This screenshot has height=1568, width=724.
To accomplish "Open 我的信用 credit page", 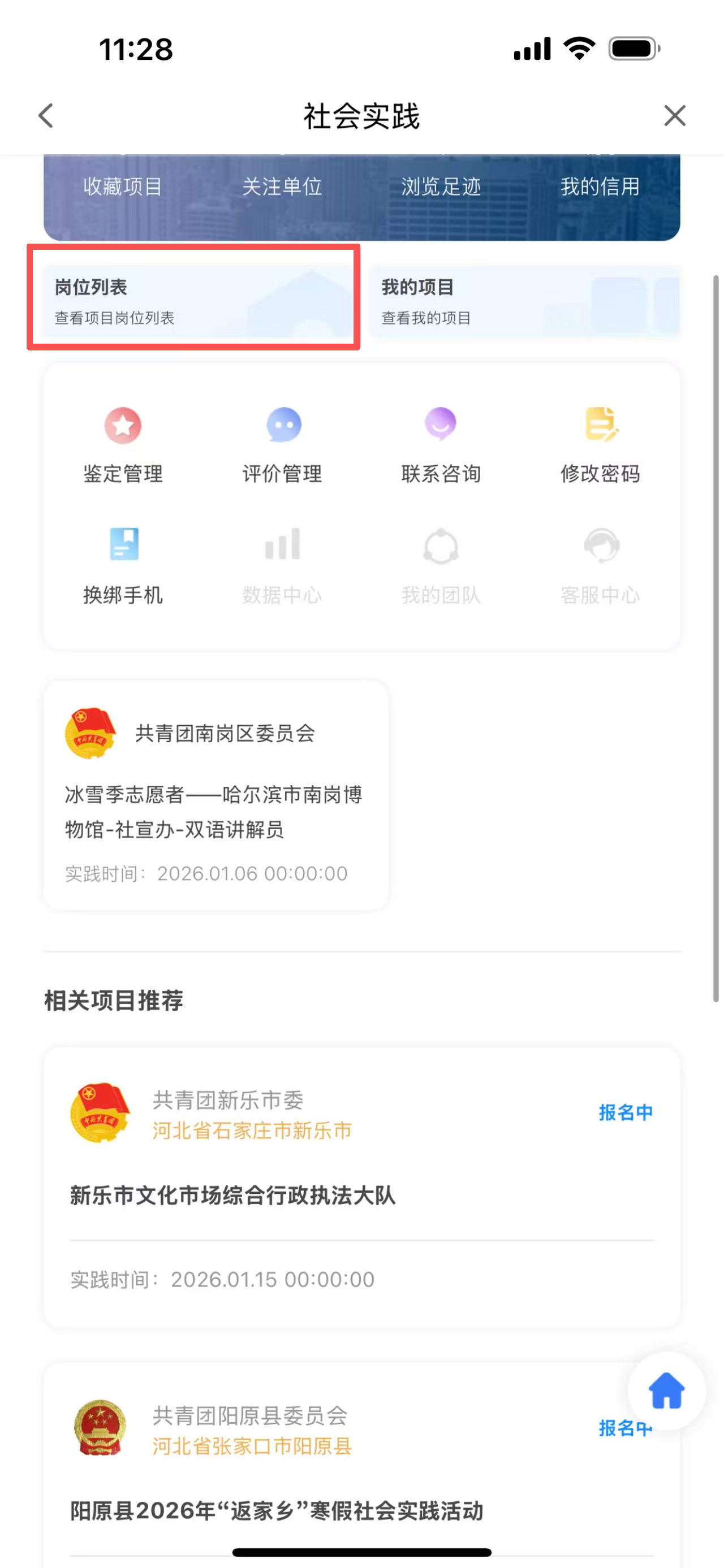I will tap(600, 187).
